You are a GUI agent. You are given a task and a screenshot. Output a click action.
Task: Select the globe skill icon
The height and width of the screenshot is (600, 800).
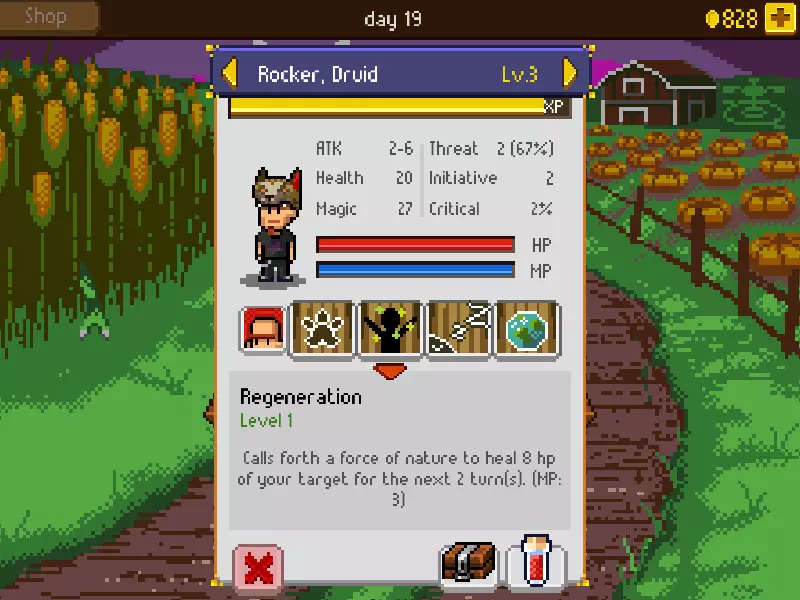tap(527, 329)
